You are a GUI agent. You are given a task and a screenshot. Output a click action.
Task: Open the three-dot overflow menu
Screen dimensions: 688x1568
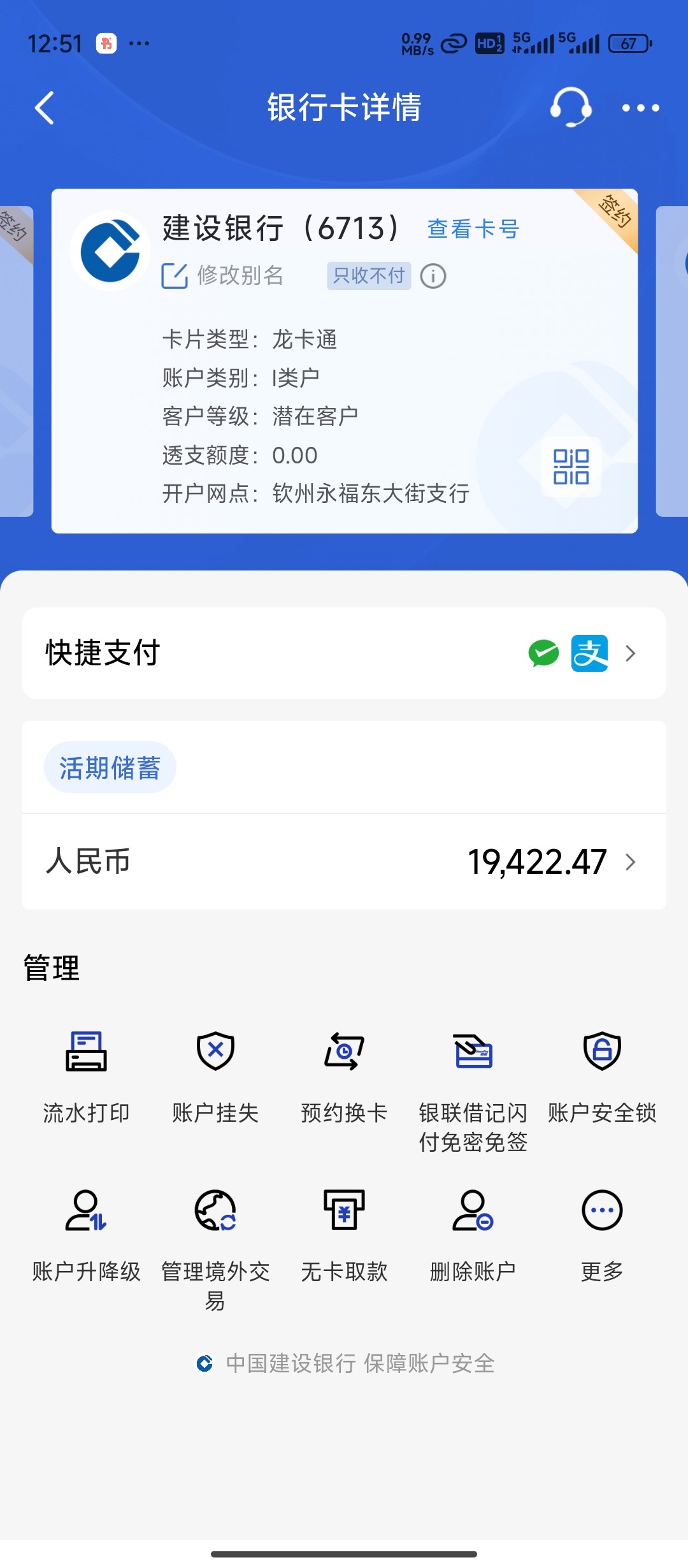tap(640, 108)
